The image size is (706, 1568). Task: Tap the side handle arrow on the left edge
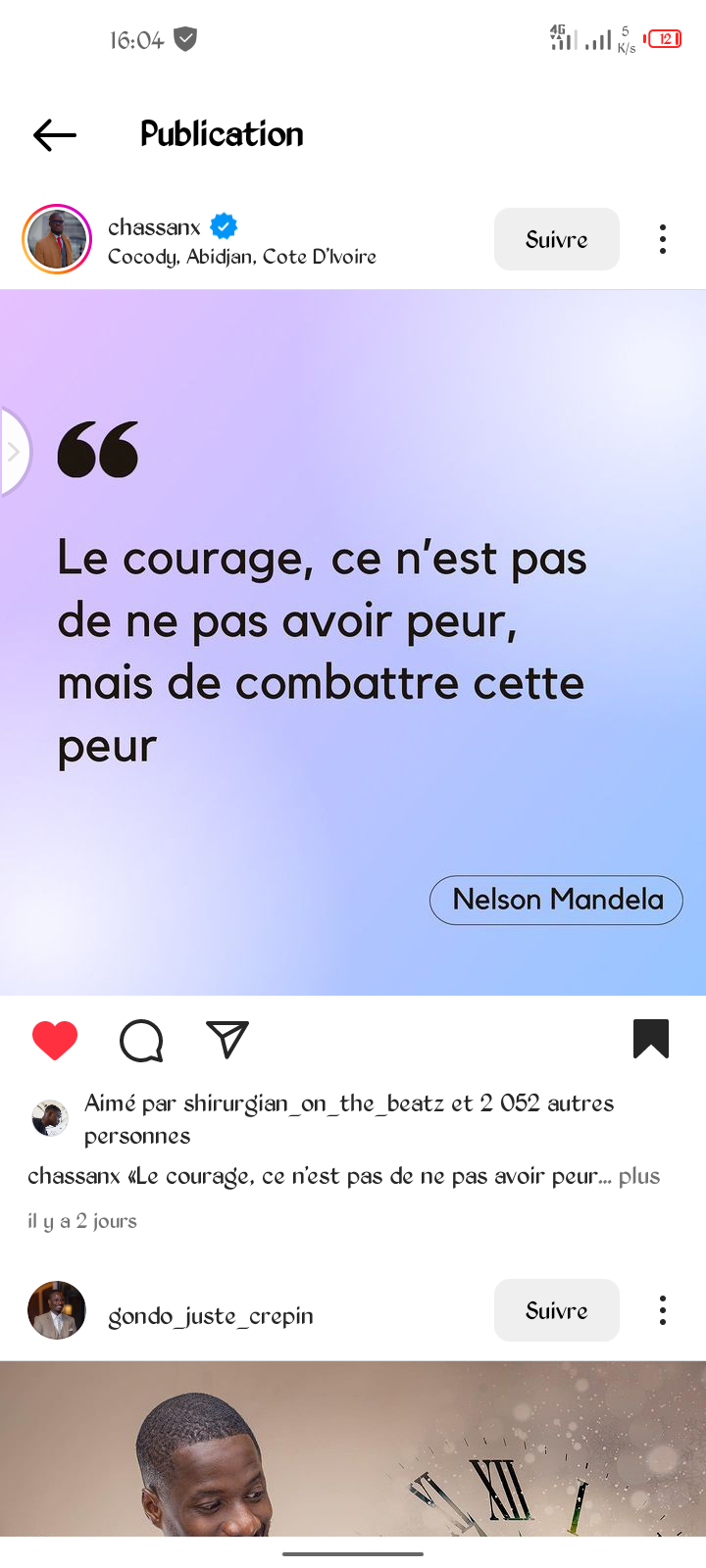[x=15, y=452]
